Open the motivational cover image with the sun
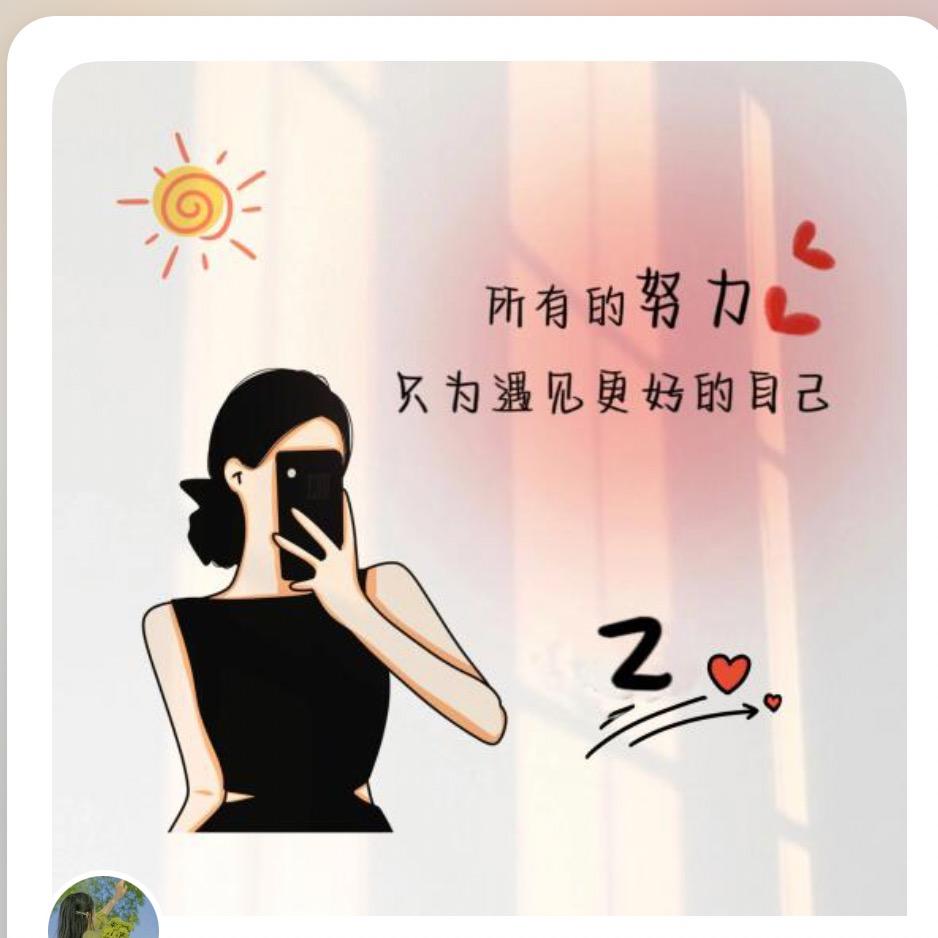Viewport: 938px width, 938px height. (x=480, y=480)
